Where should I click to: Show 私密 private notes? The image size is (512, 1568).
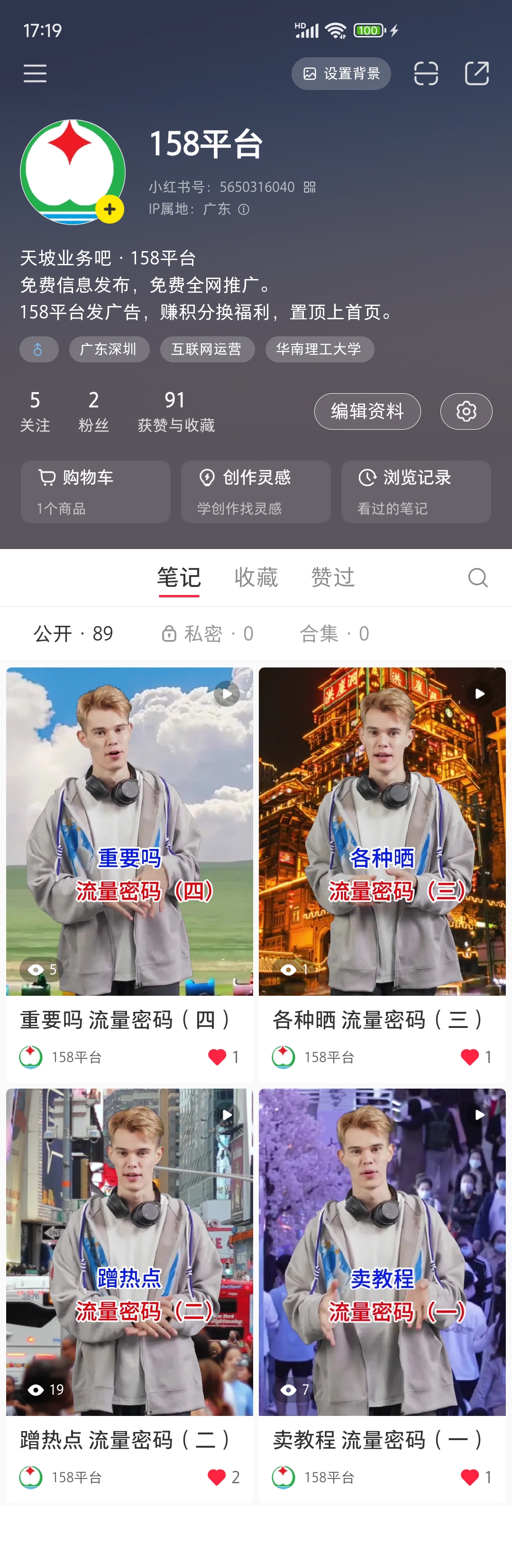[208, 634]
